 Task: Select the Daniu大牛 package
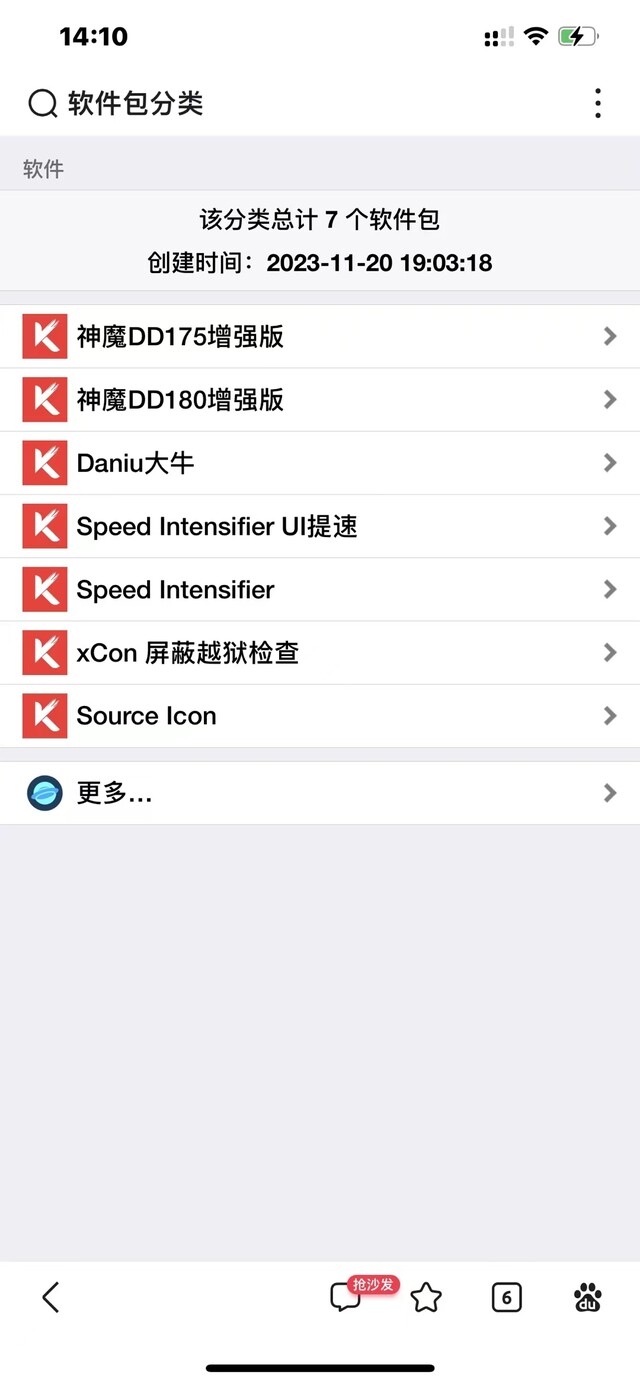pos(320,463)
